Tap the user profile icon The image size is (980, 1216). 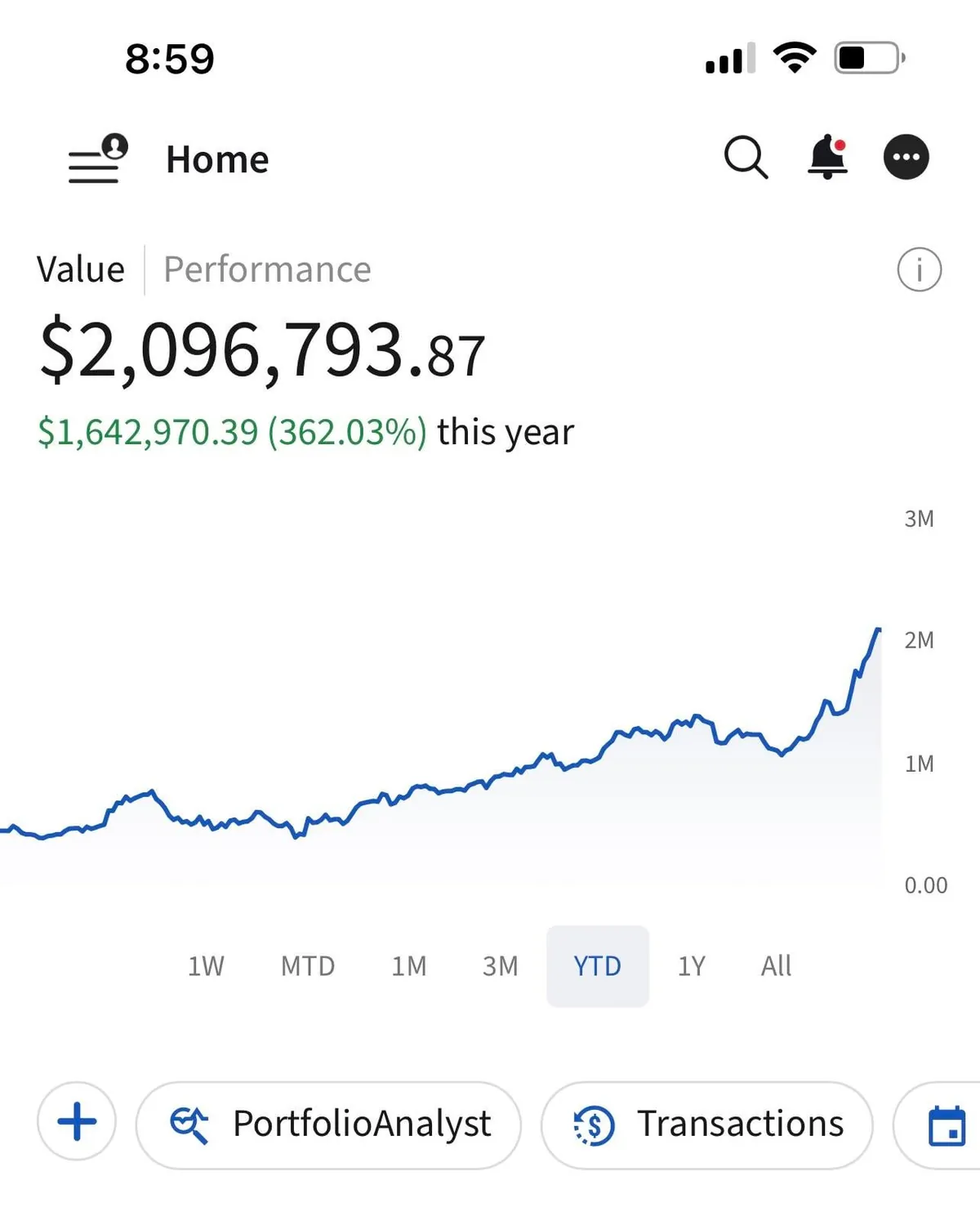click(x=115, y=145)
